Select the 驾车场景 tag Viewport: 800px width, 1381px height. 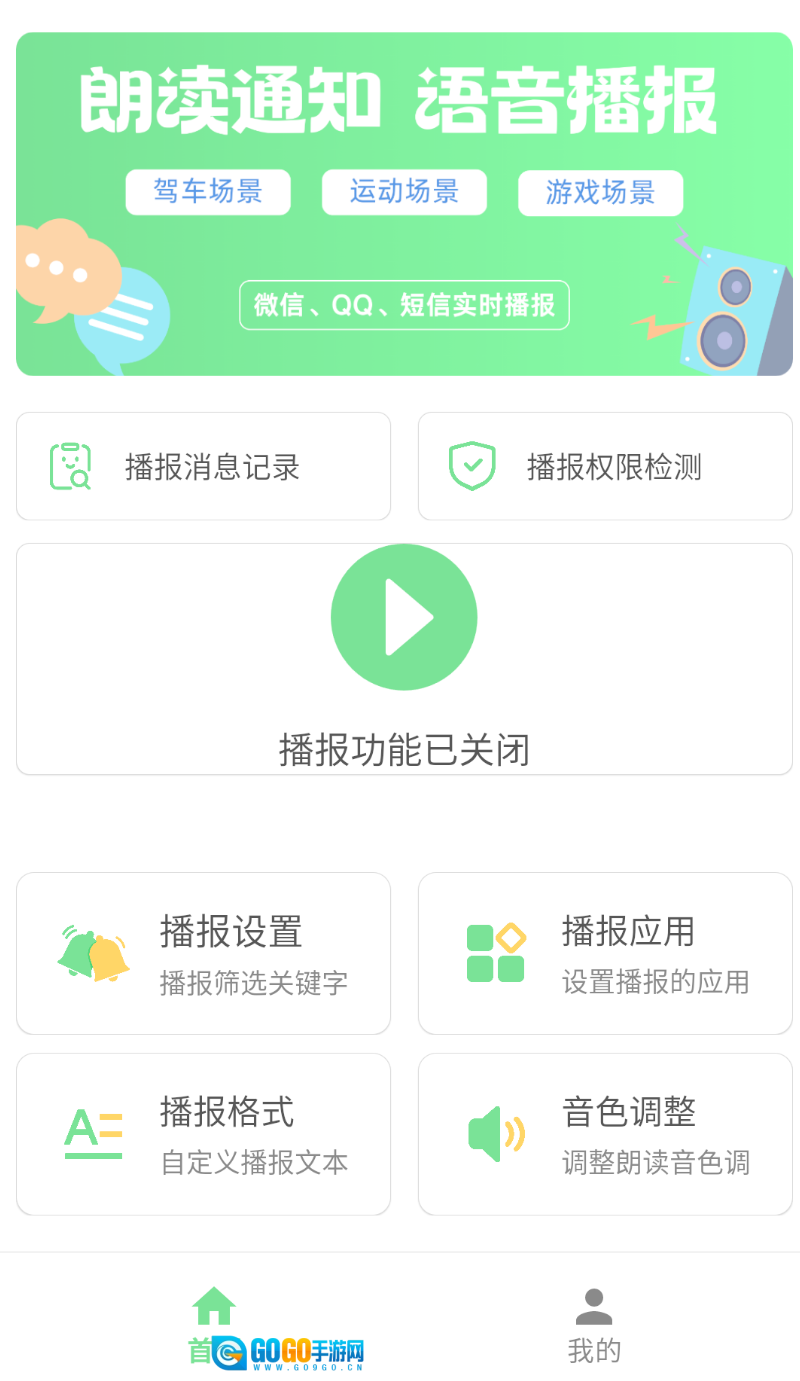pos(207,192)
